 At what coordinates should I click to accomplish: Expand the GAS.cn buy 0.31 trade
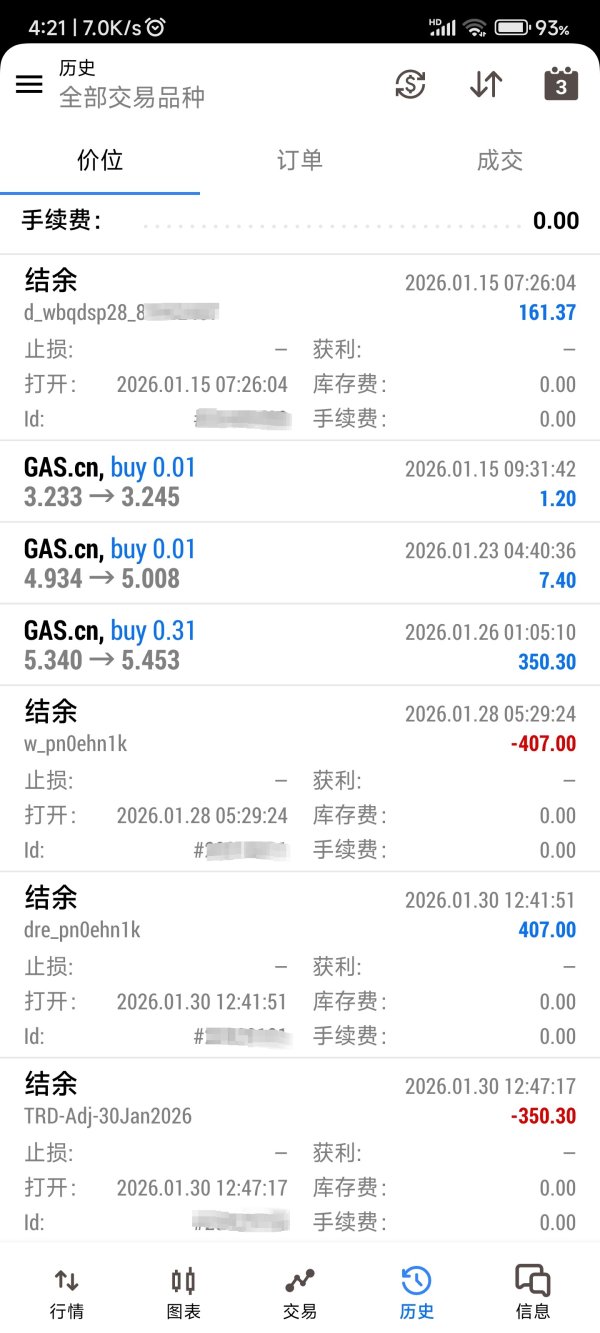300,645
